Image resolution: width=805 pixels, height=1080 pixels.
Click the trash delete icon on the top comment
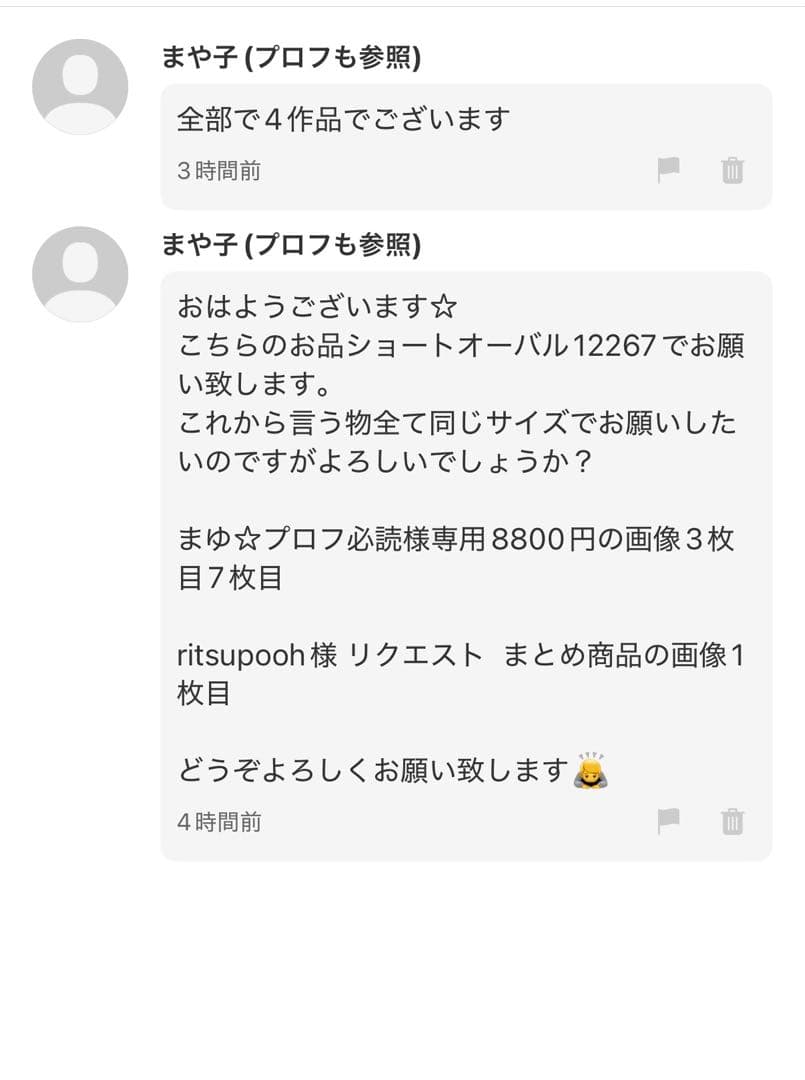tap(732, 170)
